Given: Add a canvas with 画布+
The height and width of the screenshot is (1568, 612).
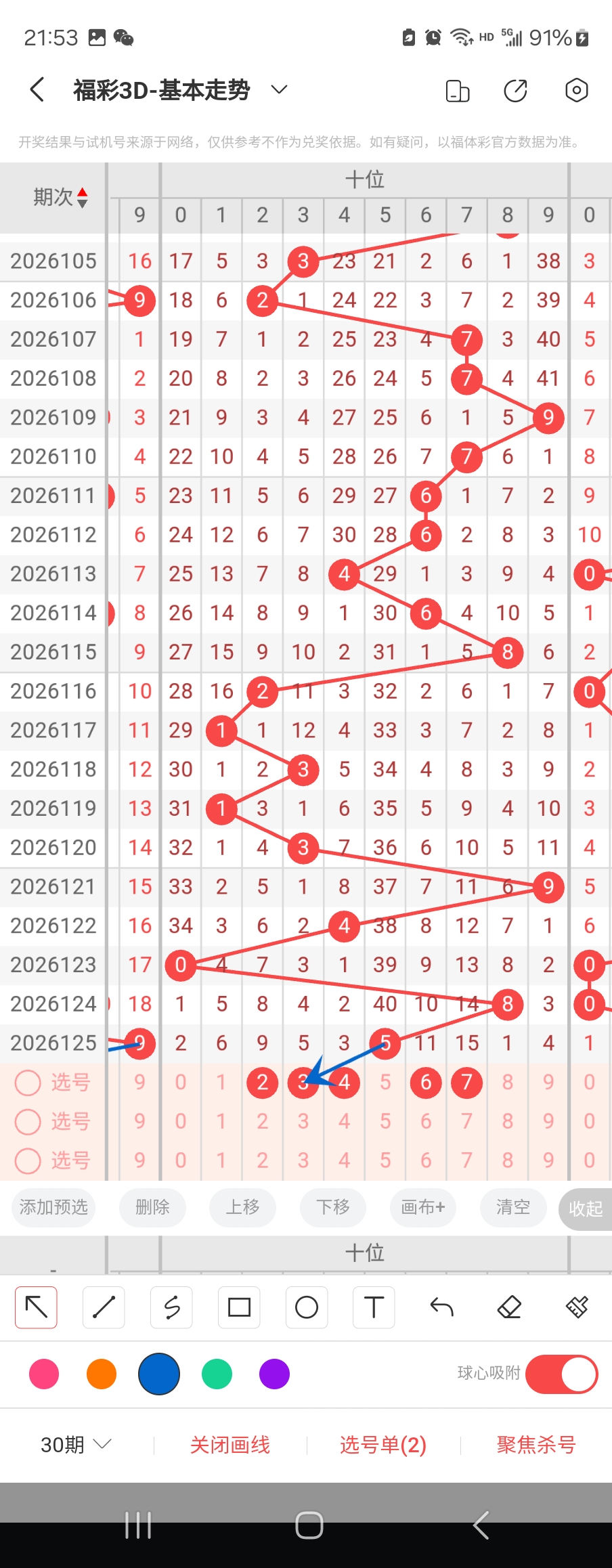Looking at the screenshot, I should [x=423, y=1207].
